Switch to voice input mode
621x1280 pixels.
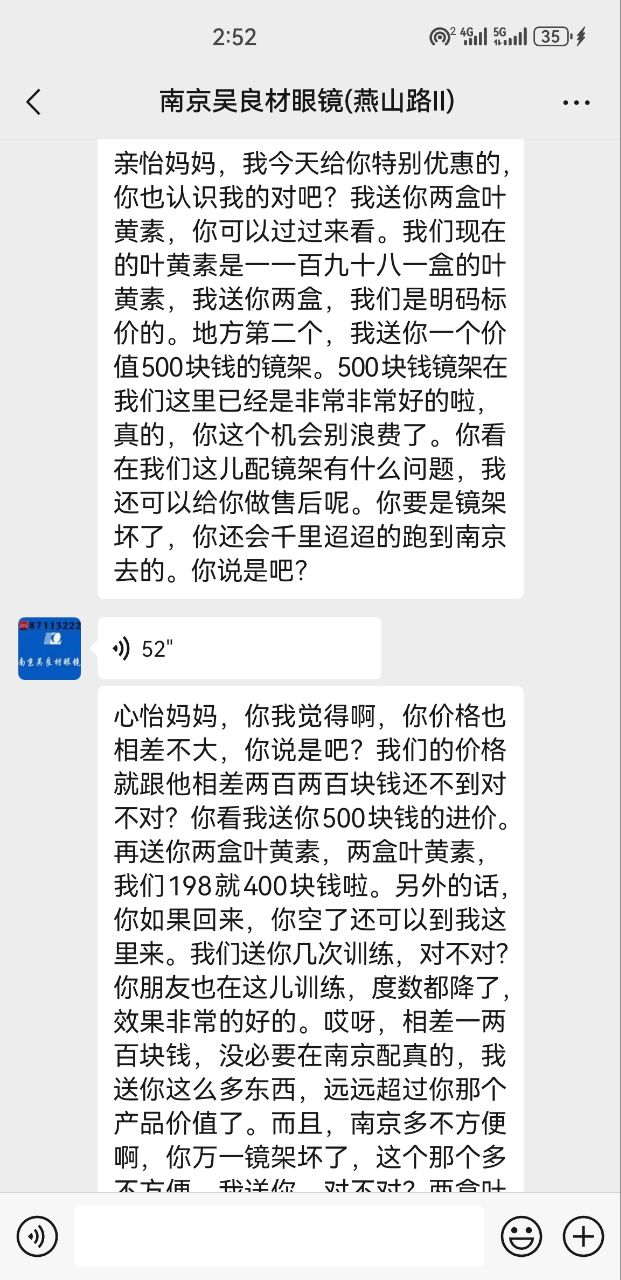[36, 1237]
